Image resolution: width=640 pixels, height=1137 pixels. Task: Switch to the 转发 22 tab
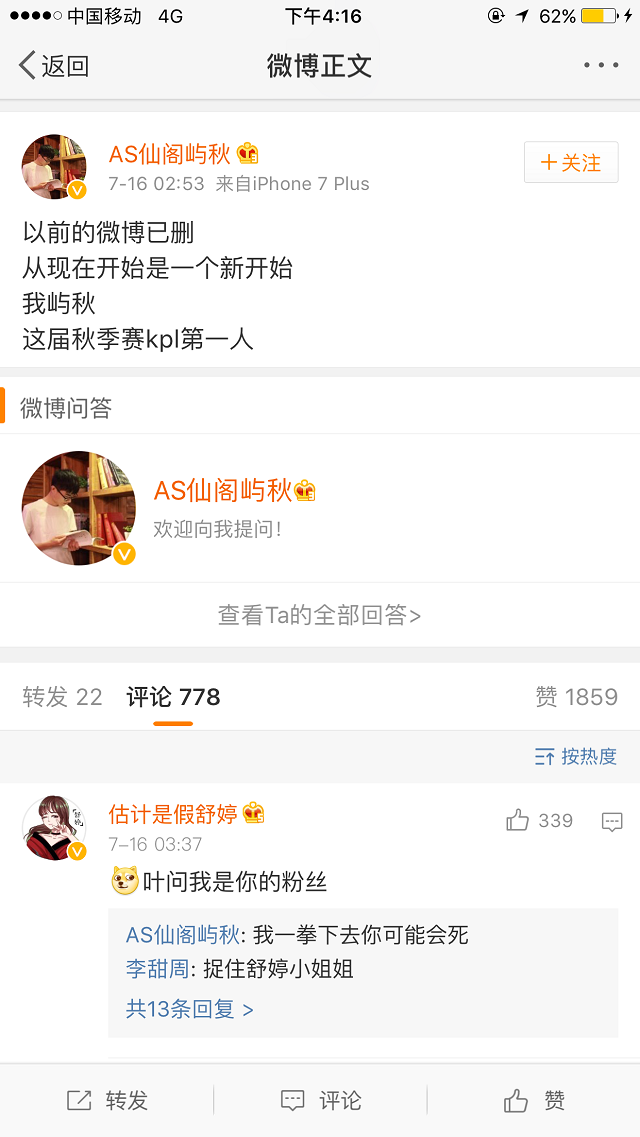[x=62, y=697]
